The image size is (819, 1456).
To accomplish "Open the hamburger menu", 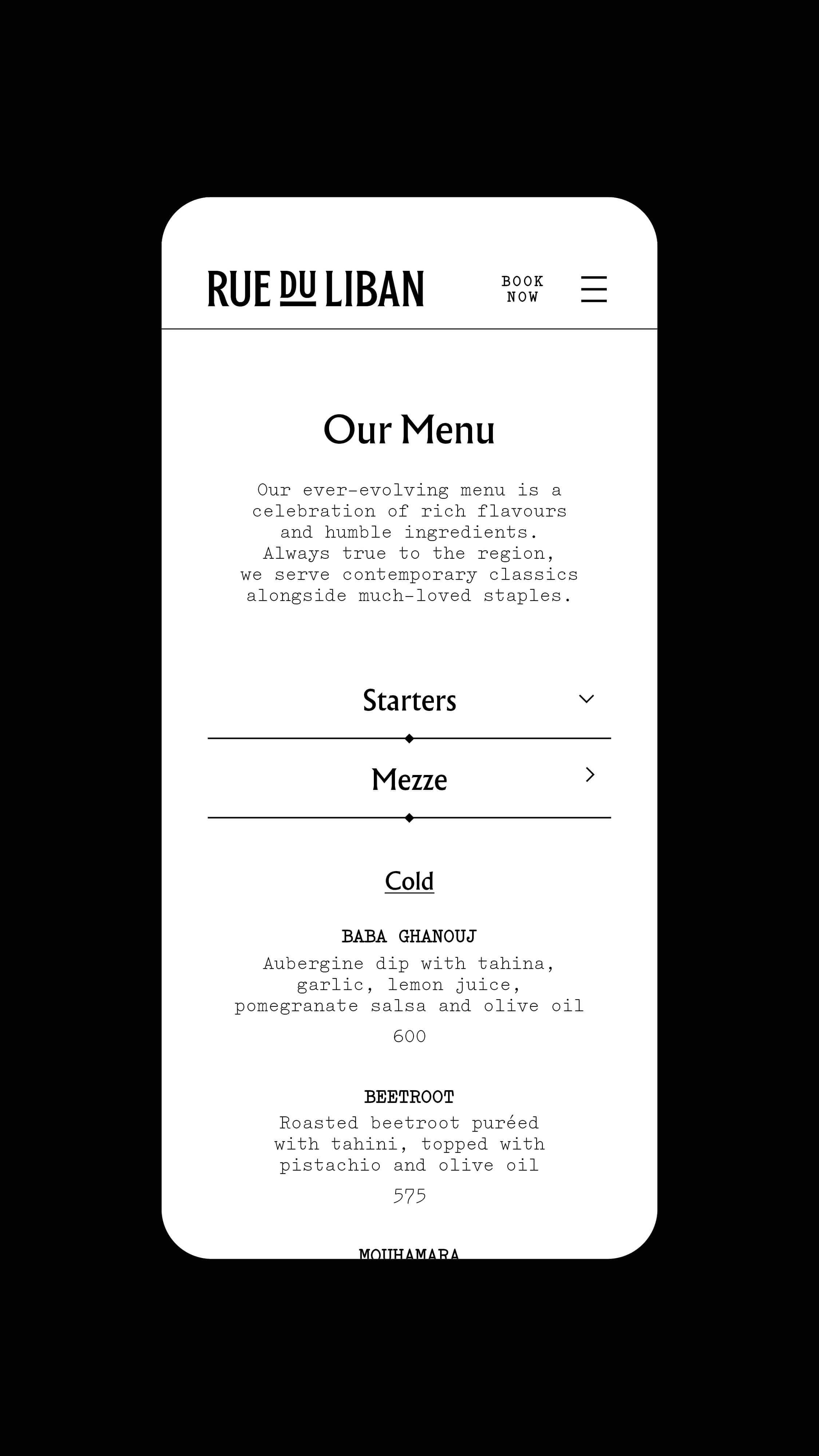I will (x=593, y=289).
